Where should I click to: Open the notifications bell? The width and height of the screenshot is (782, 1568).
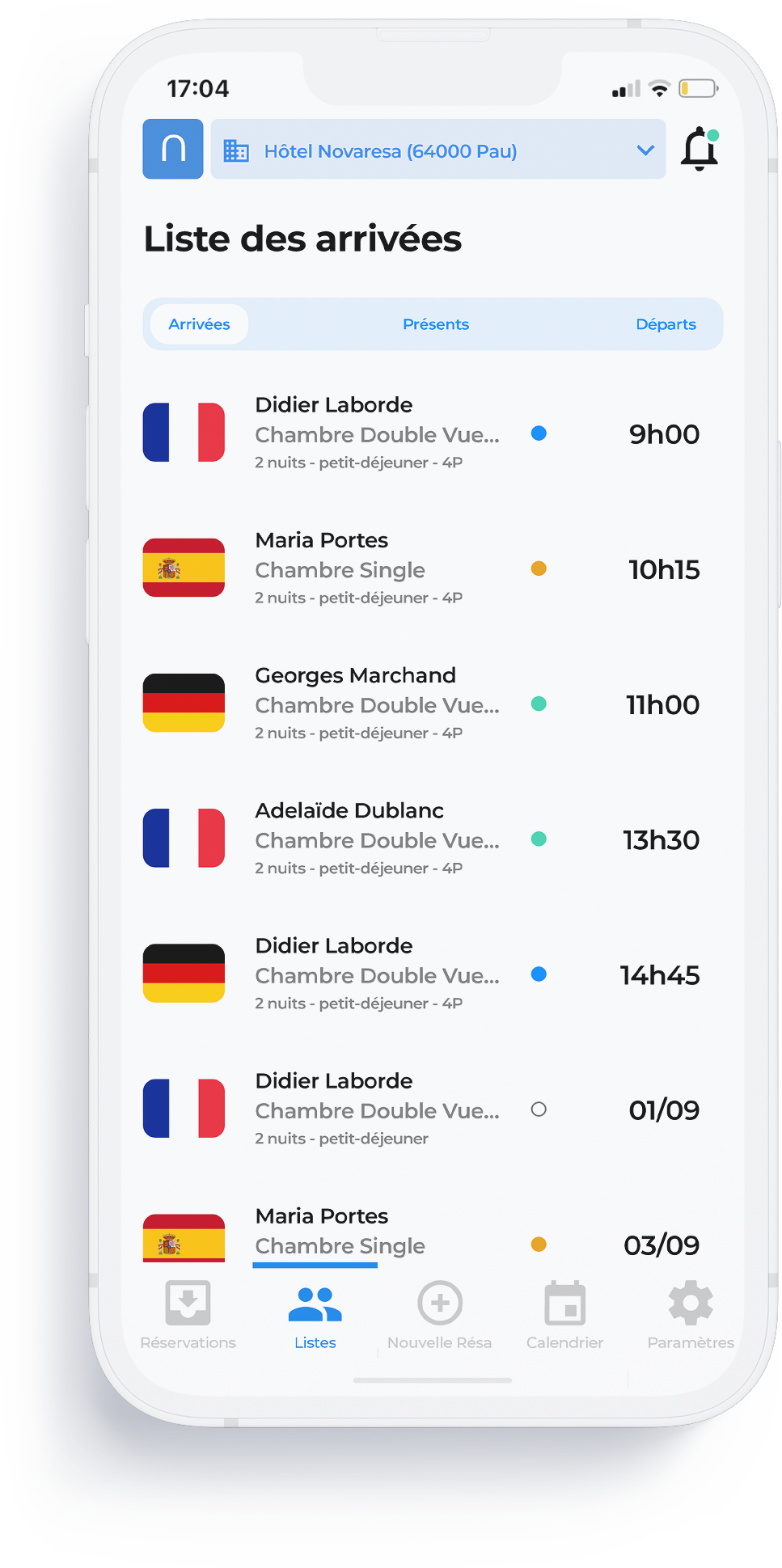700,149
